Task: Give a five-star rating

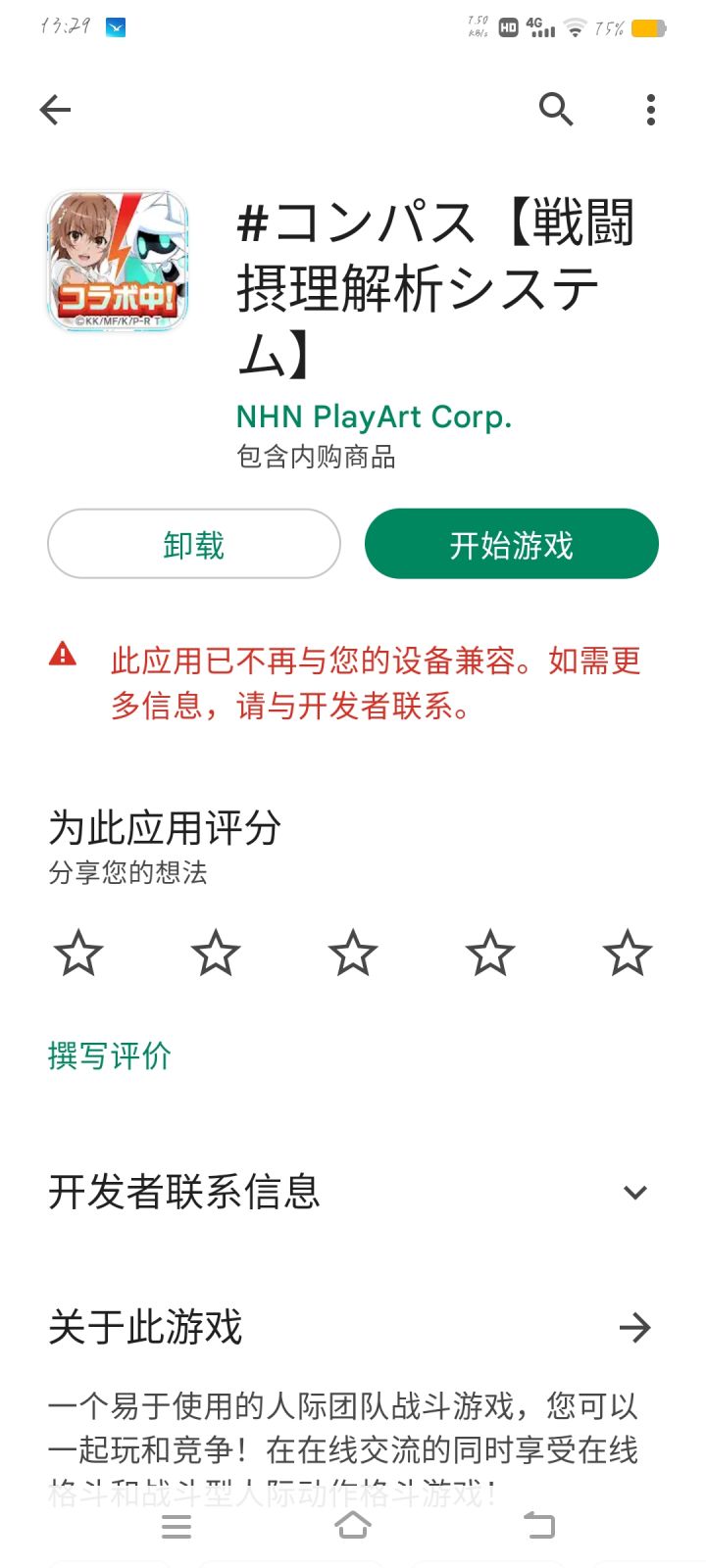Action: click(x=627, y=951)
